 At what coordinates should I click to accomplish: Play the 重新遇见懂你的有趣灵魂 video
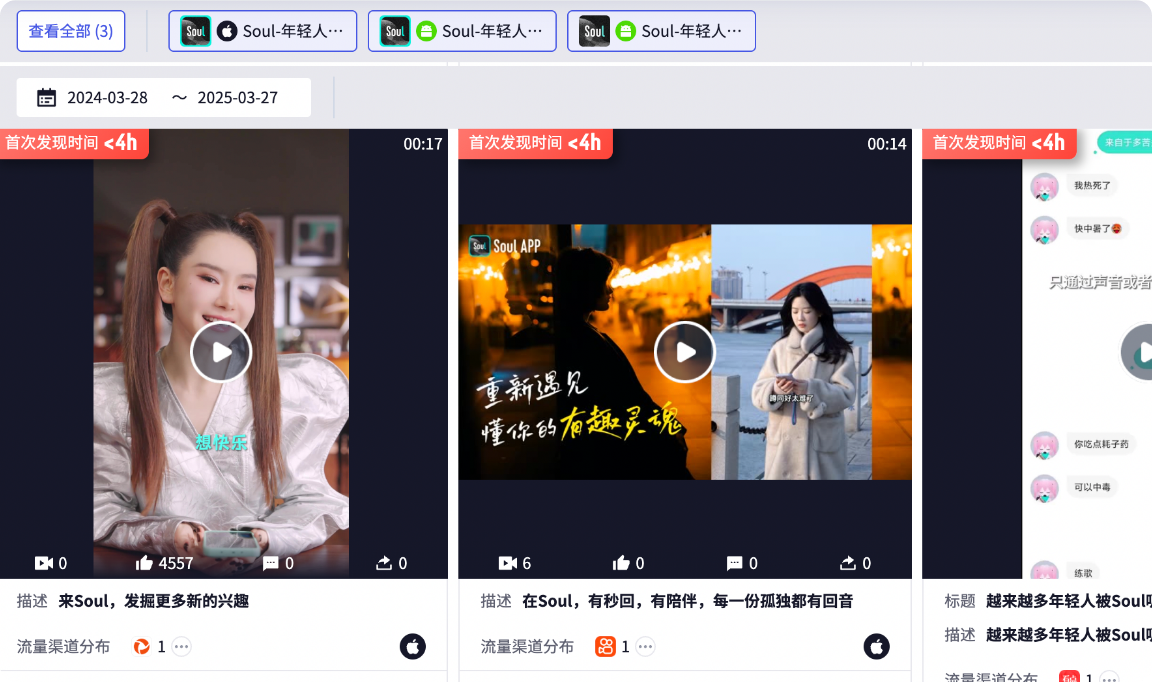[685, 352]
